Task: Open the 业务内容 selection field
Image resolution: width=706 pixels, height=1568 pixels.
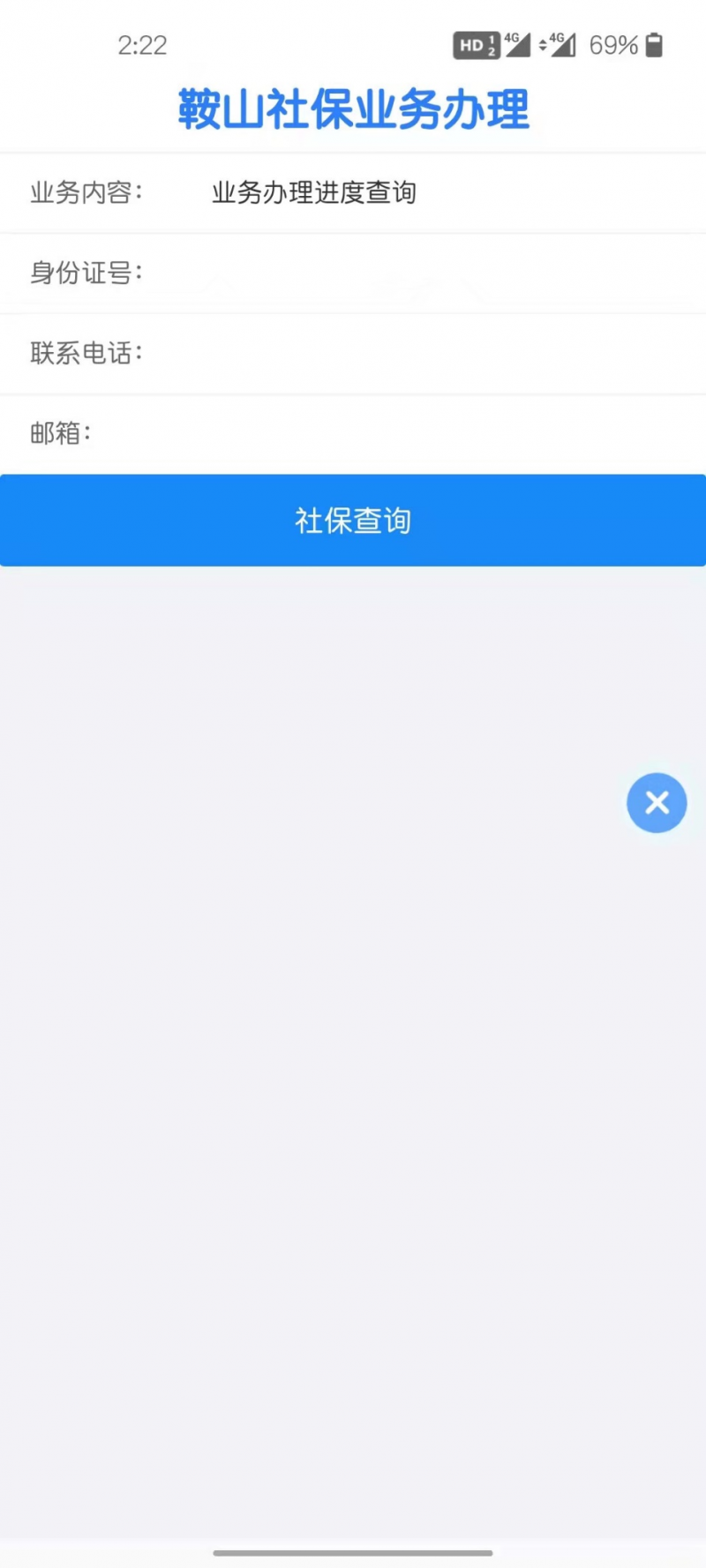Action: pyautogui.click(x=353, y=192)
